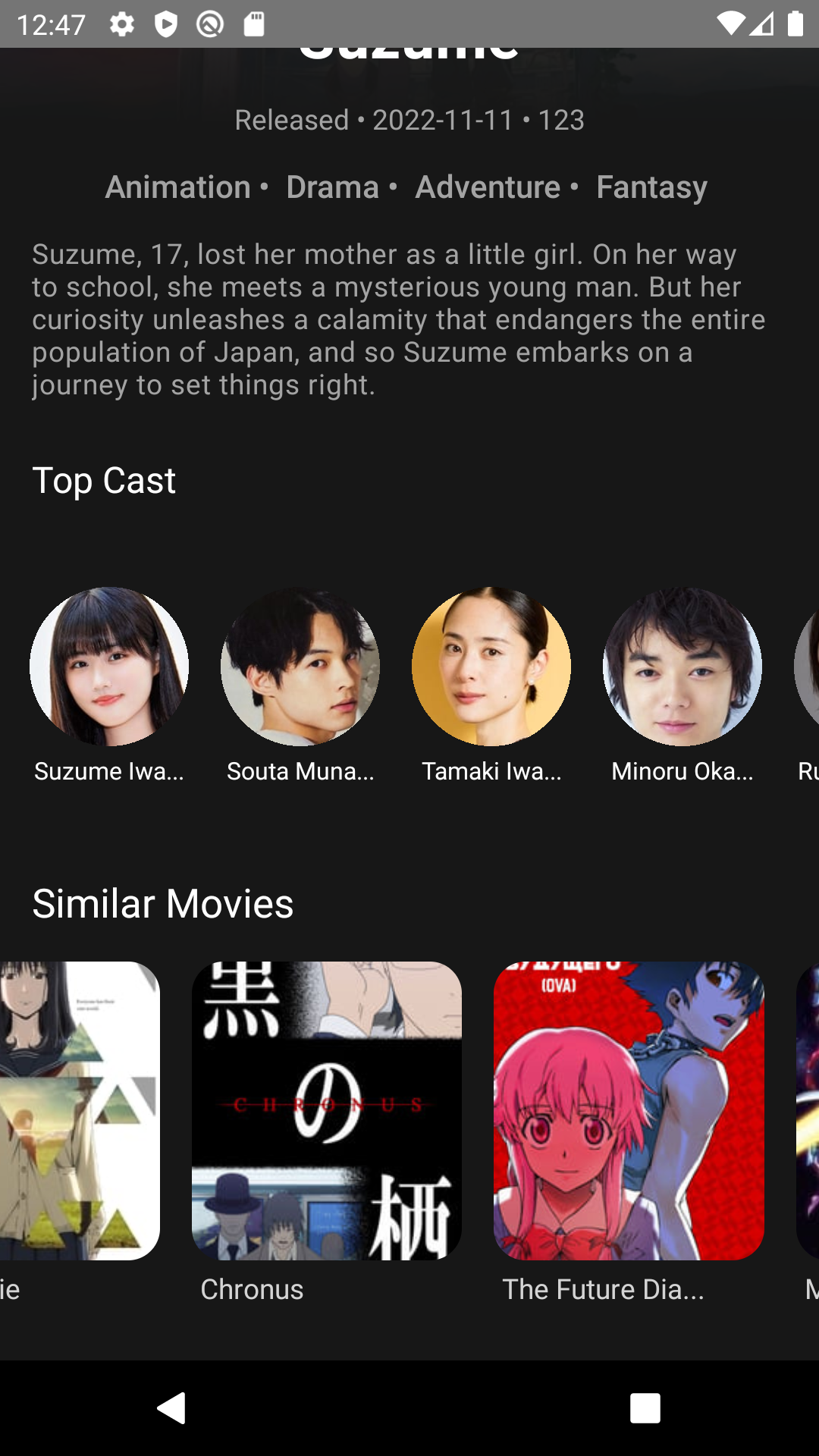Screen dimensions: 819x1456
Task: Select the Fantasy genre tag
Action: click(651, 187)
